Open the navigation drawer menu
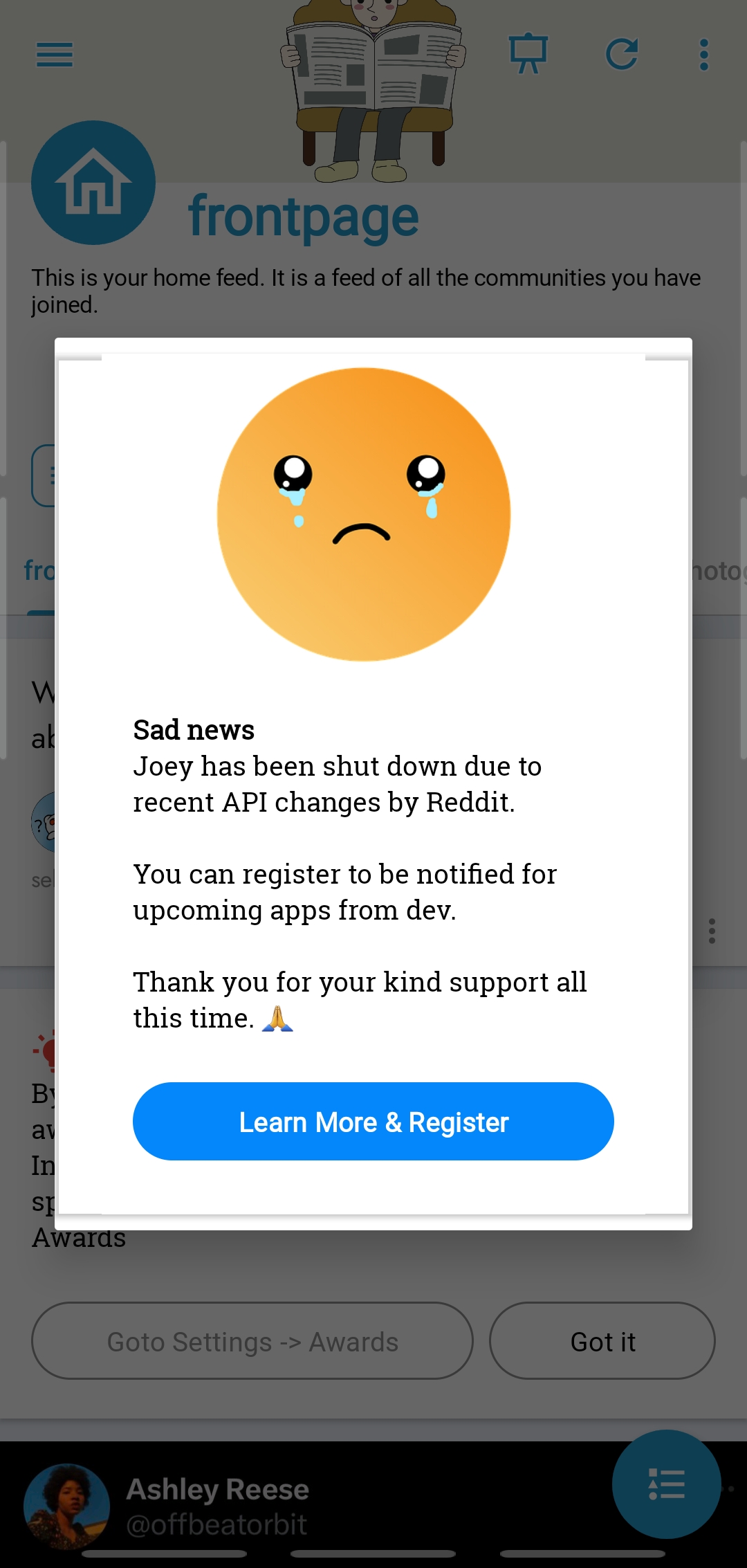The image size is (747, 1568). [x=54, y=55]
